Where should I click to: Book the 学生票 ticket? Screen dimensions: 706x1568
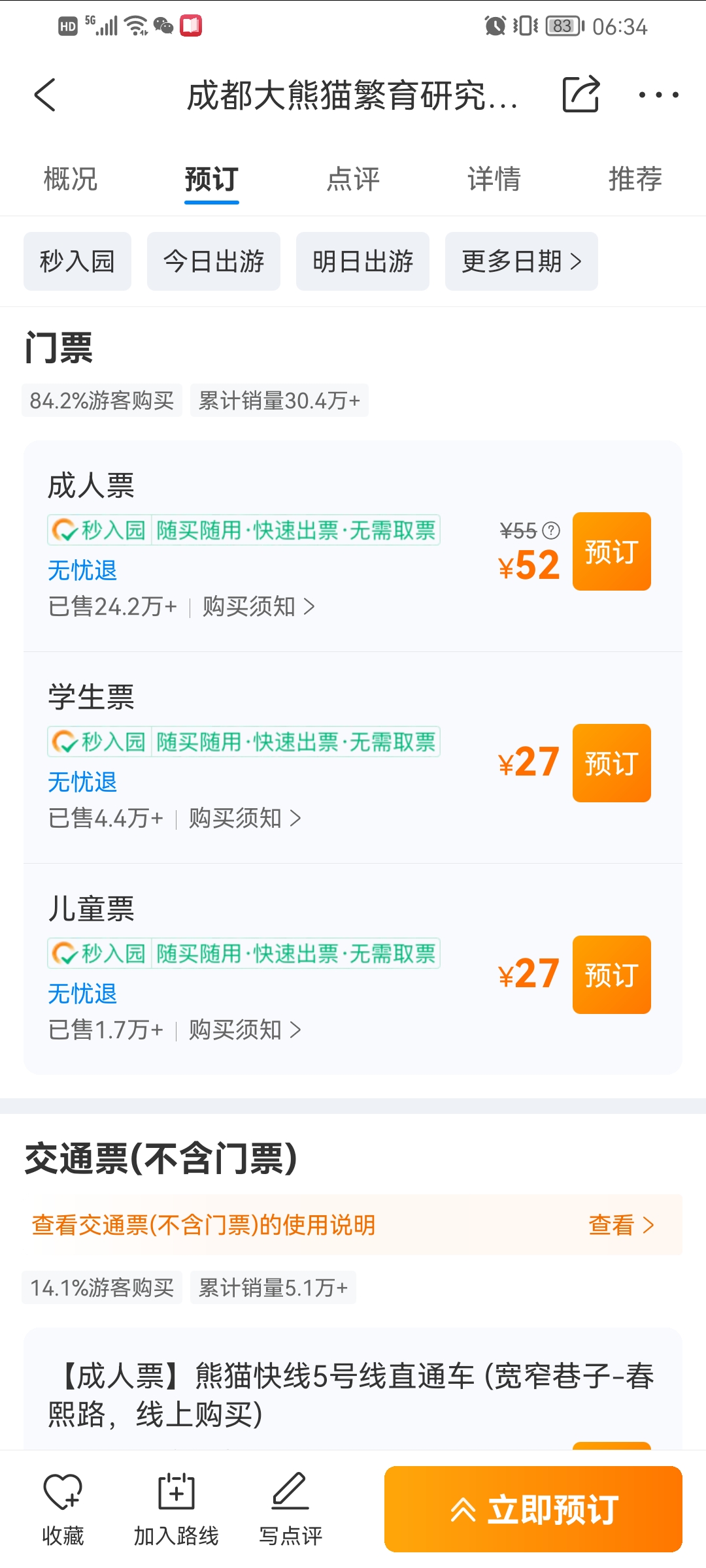(612, 763)
